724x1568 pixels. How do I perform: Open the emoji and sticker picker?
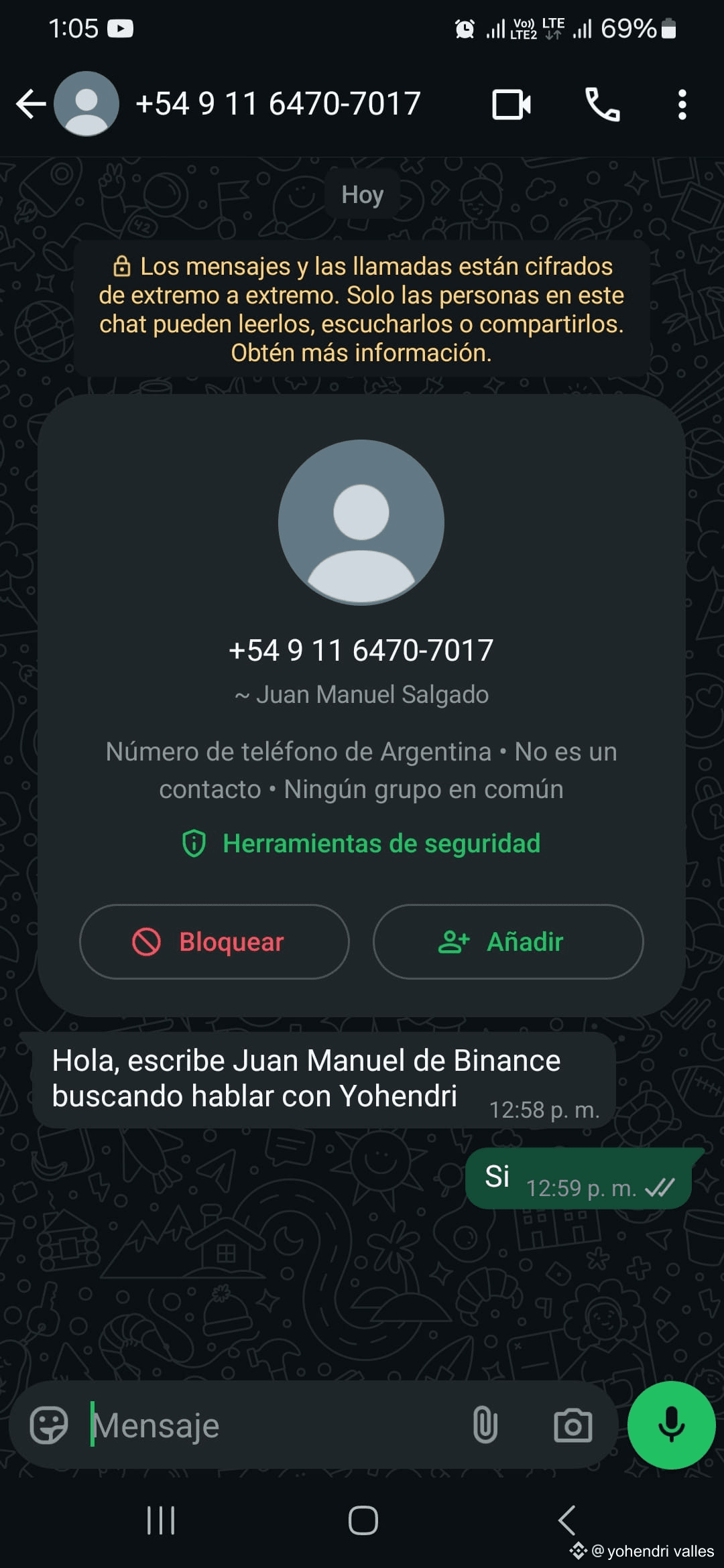coord(49,1425)
